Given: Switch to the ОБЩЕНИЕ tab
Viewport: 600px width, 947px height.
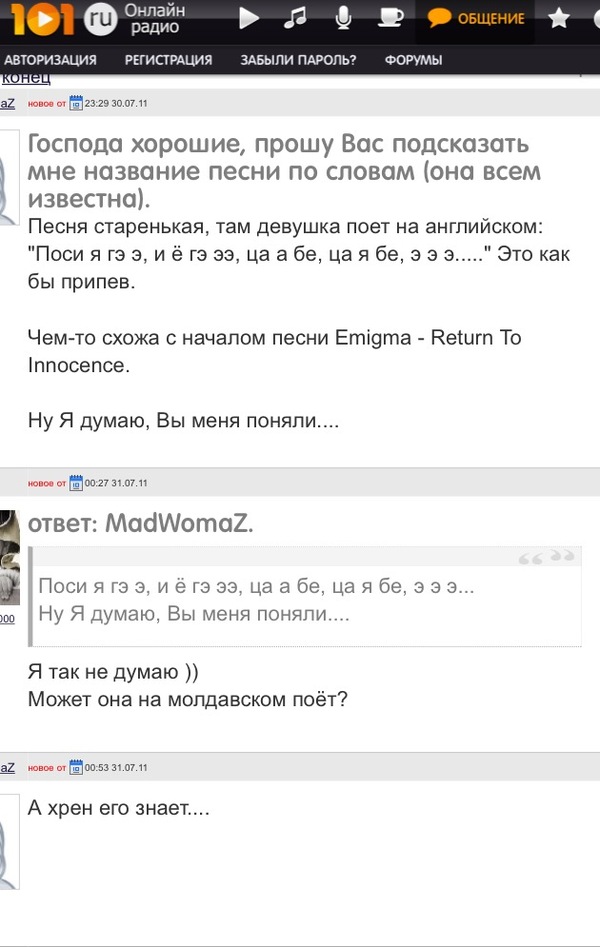Looking at the screenshot, I should click(x=476, y=18).
